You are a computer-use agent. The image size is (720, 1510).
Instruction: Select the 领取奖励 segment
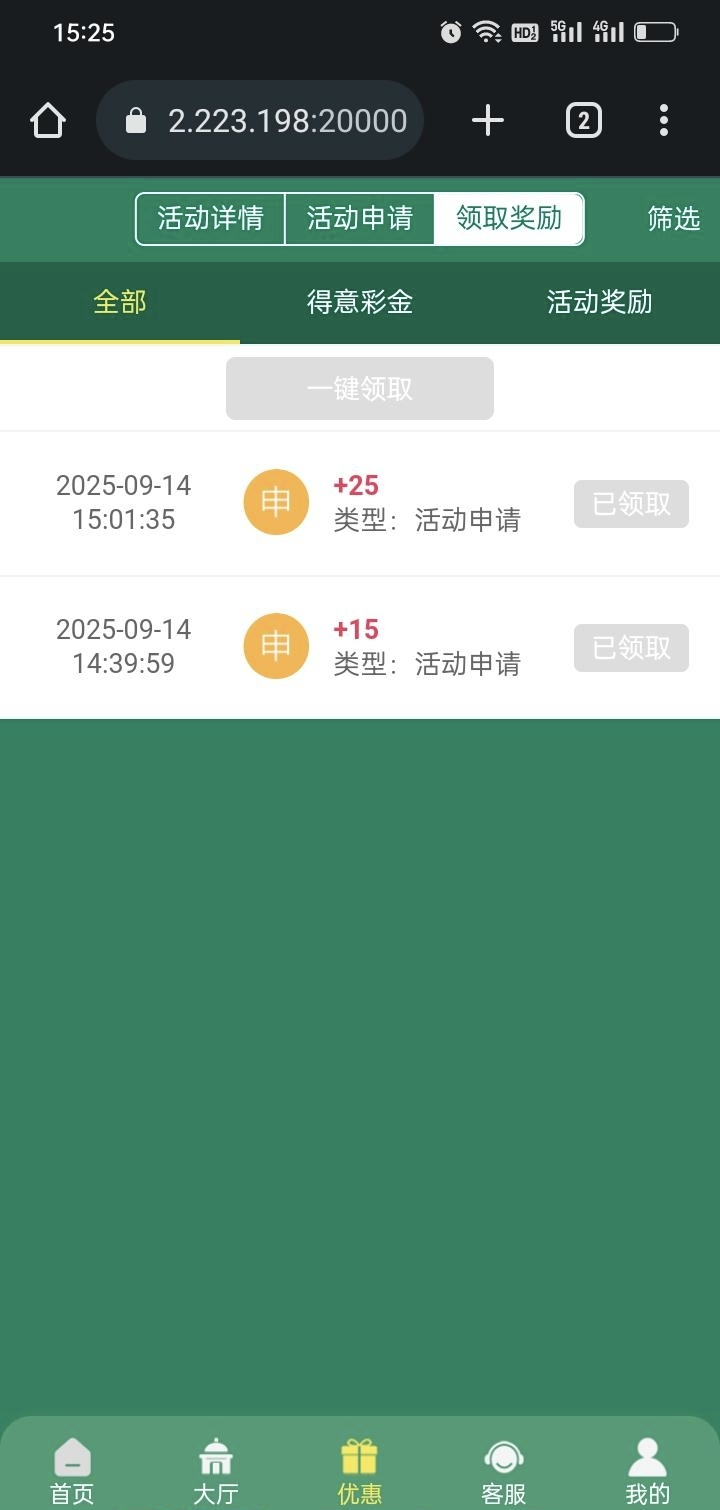click(x=509, y=219)
